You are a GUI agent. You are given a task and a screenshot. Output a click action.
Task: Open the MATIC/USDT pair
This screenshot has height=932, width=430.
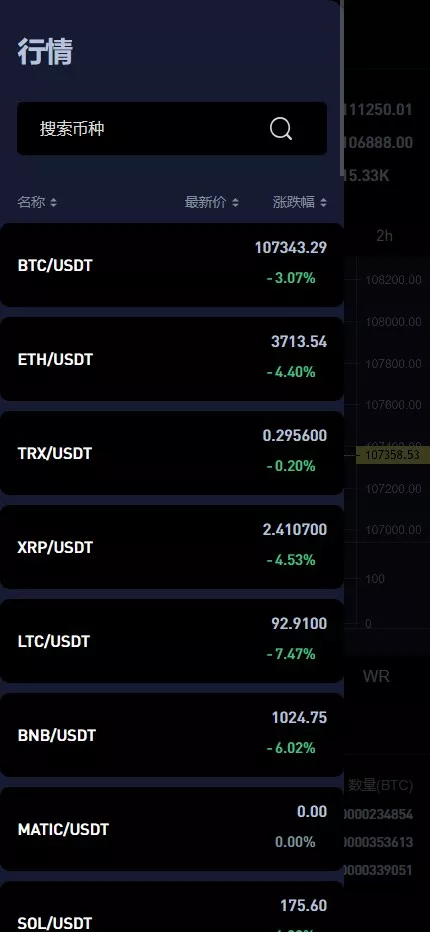click(x=171, y=829)
